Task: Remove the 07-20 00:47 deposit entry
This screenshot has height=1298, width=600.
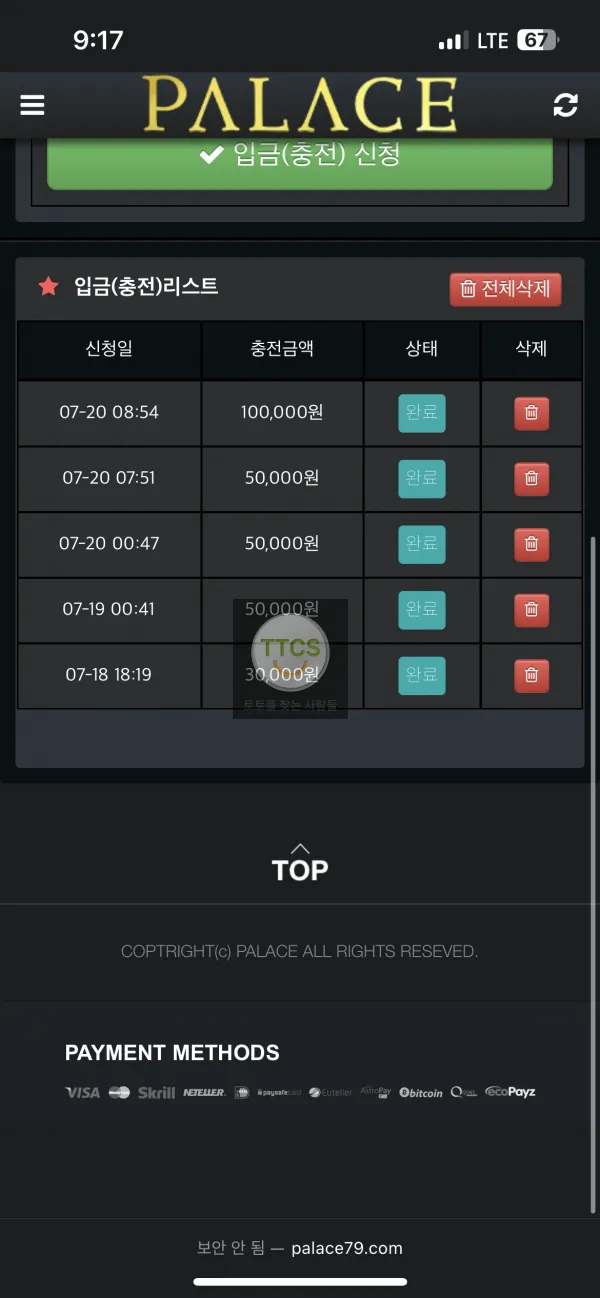Action: [532, 544]
